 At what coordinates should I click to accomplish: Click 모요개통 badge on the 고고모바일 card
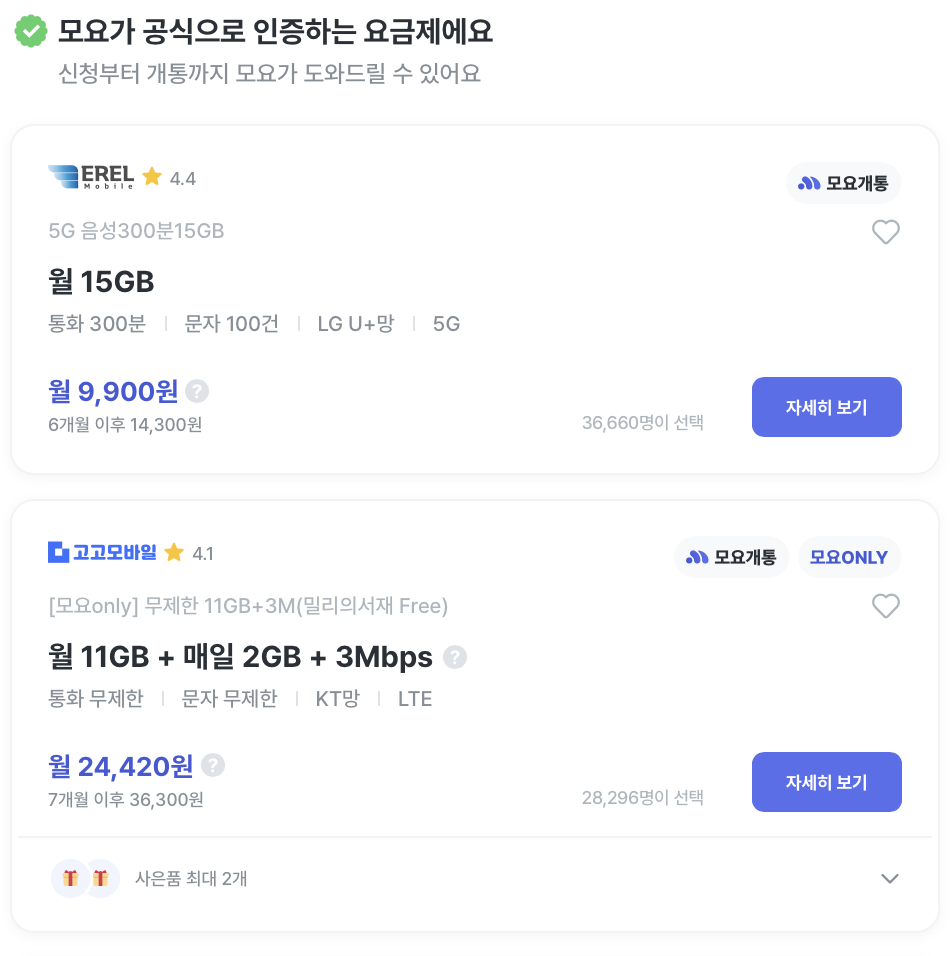tap(732, 557)
